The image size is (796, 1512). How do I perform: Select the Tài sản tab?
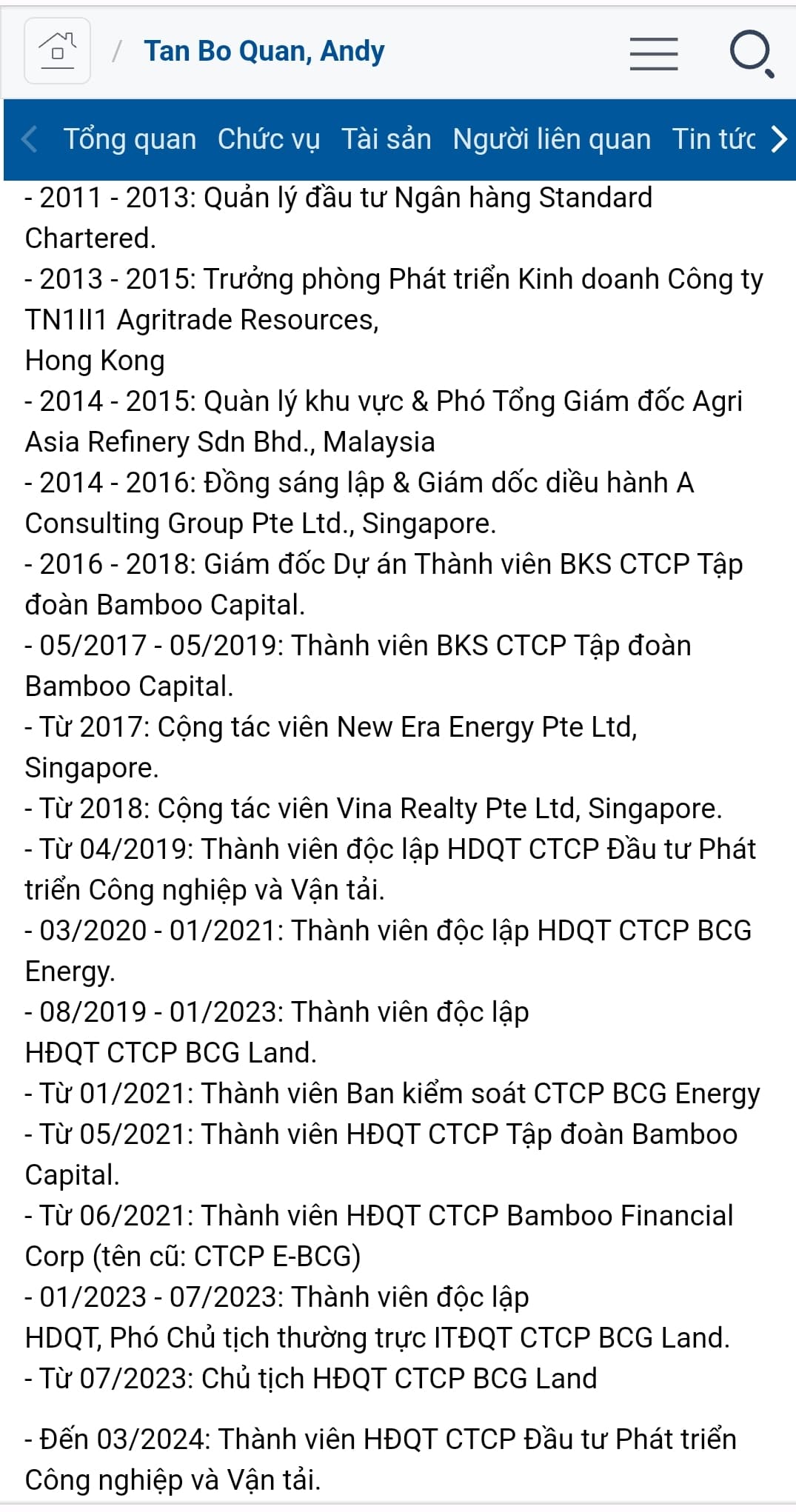coord(386,139)
